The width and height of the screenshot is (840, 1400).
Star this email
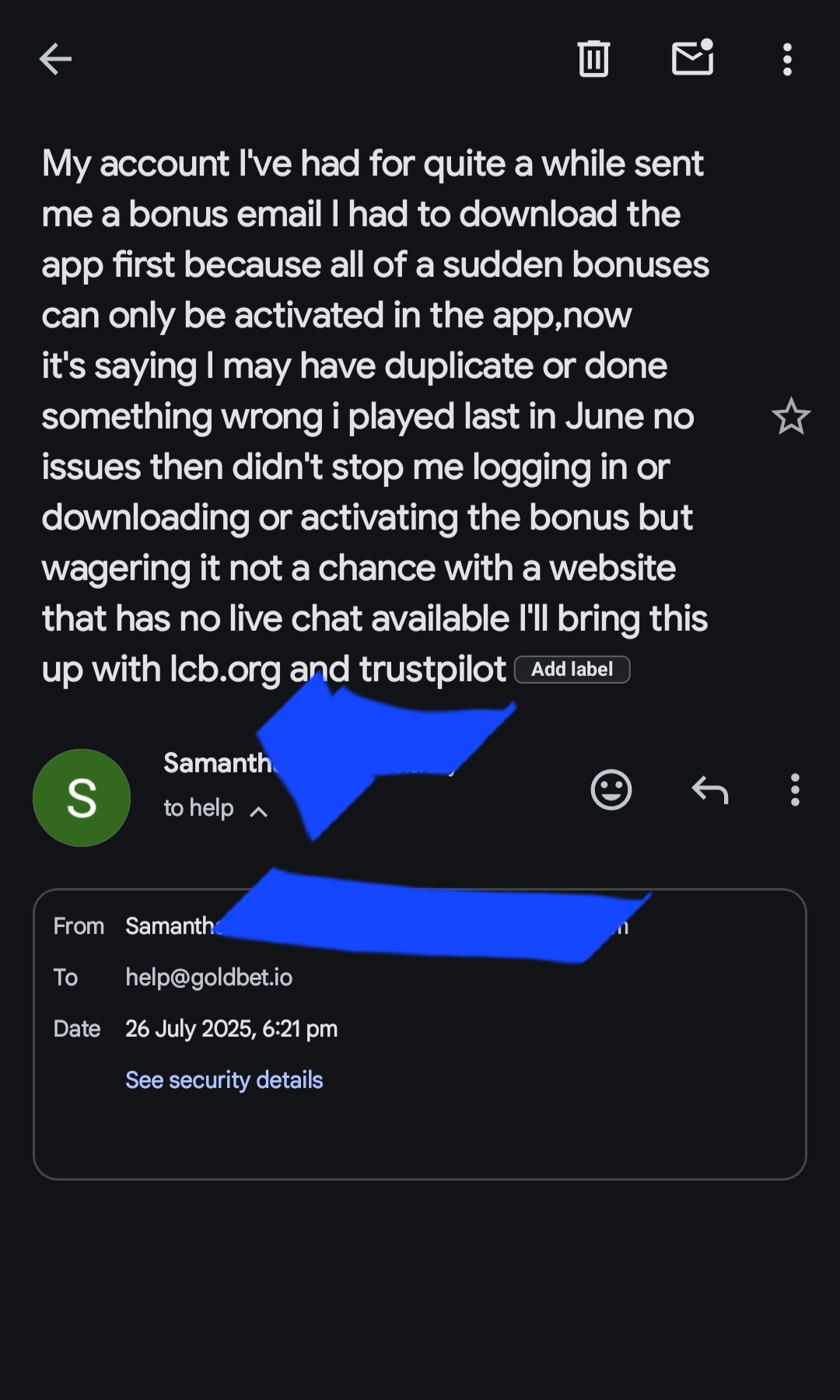point(791,417)
